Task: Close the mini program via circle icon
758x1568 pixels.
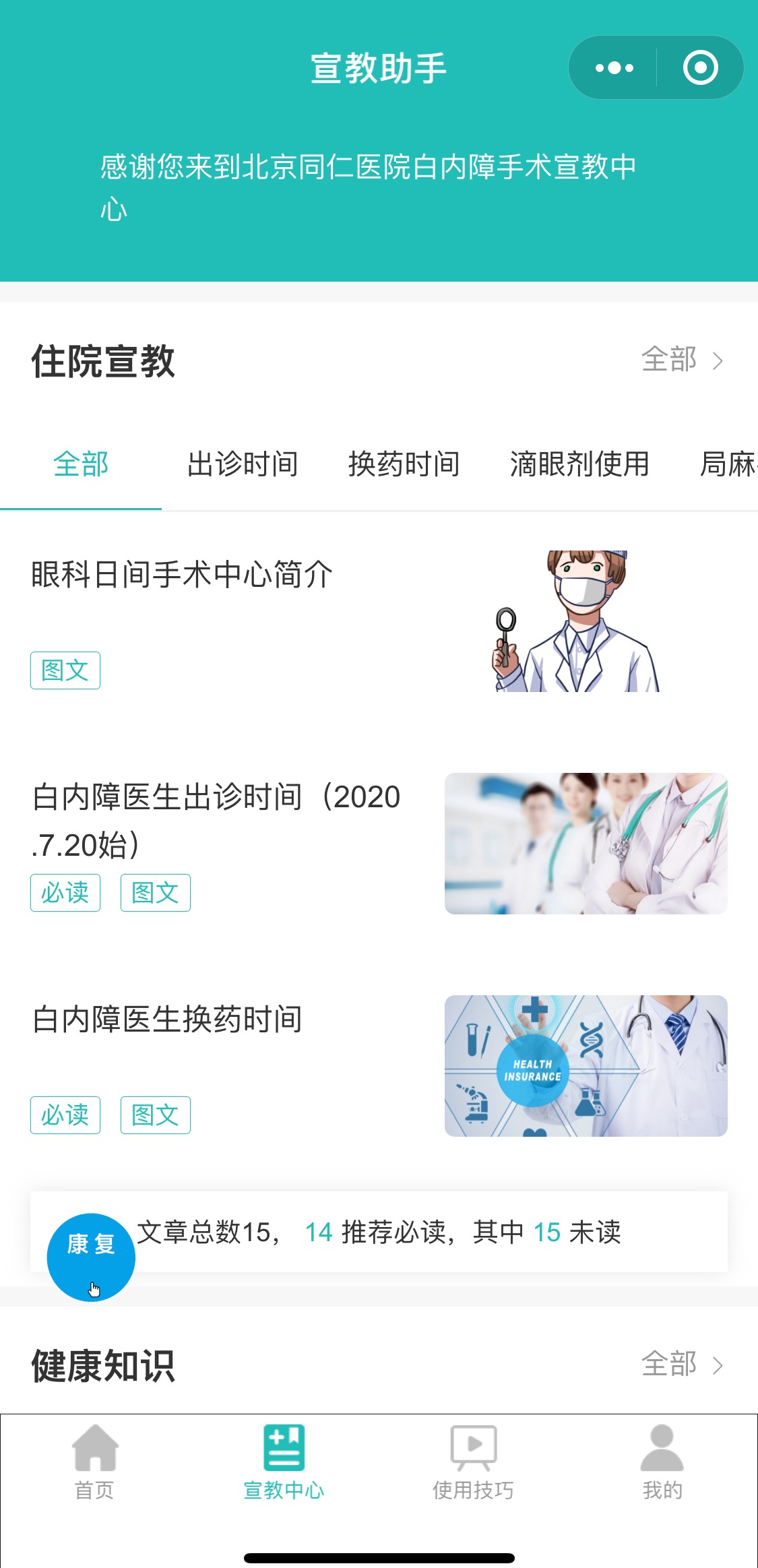Action: [x=700, y=68]
